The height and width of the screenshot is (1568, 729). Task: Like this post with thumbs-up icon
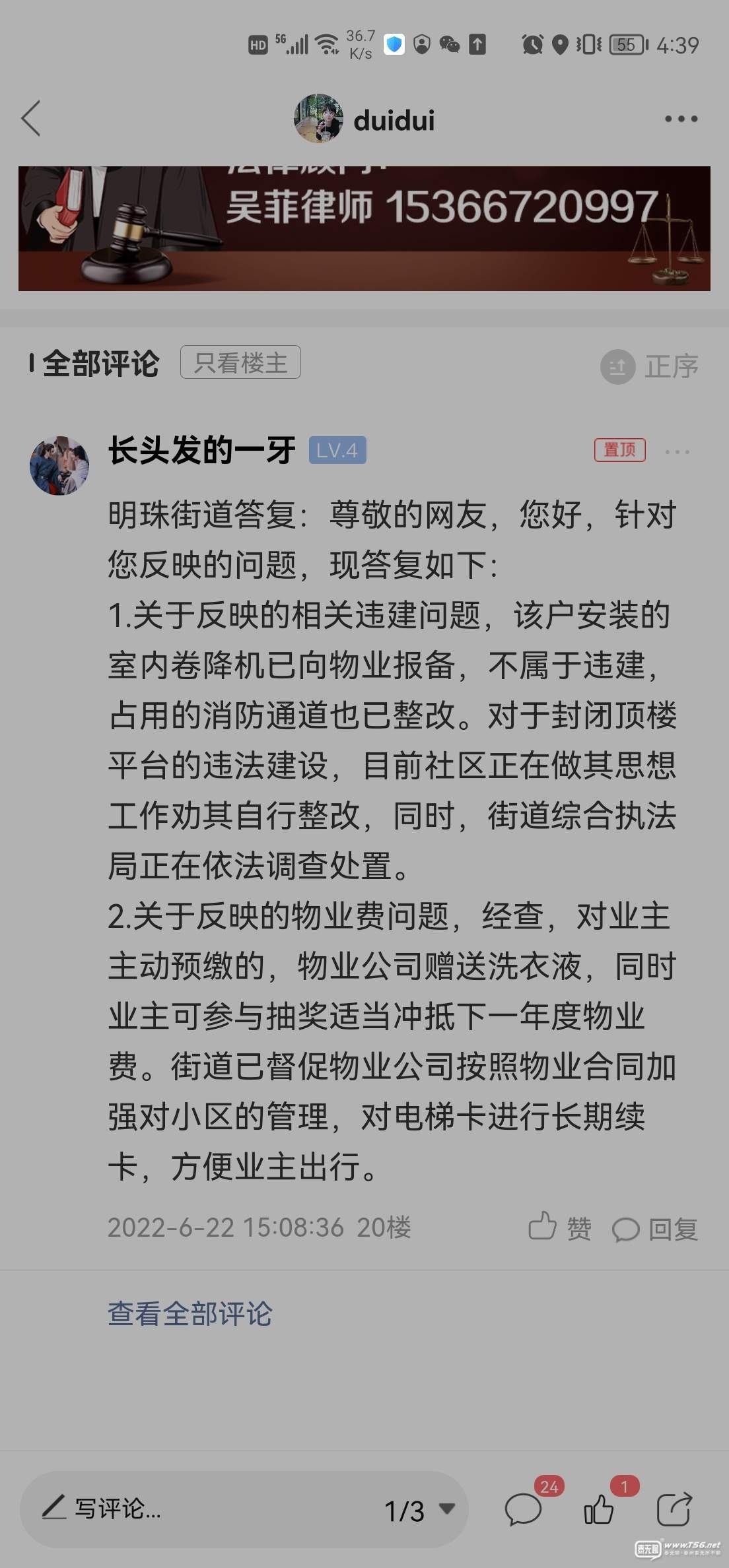pos(599,1509)
